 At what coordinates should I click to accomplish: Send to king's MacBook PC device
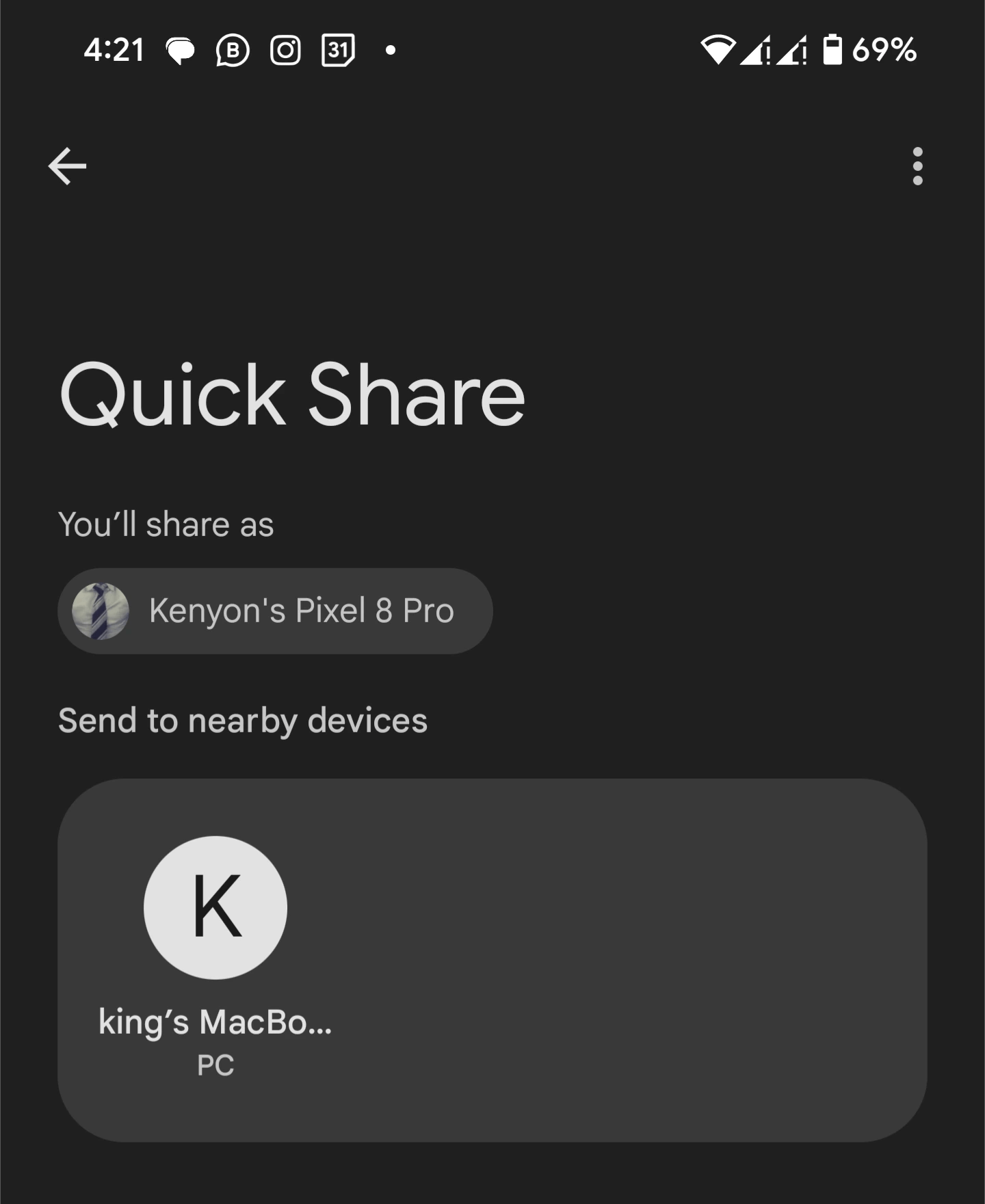(x=215, y=908)
